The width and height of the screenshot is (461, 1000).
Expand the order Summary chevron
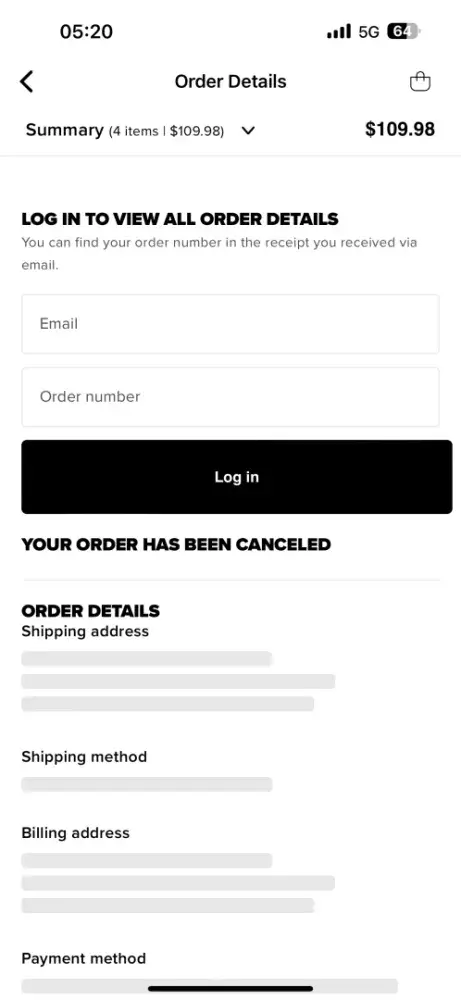click(248, 131)
